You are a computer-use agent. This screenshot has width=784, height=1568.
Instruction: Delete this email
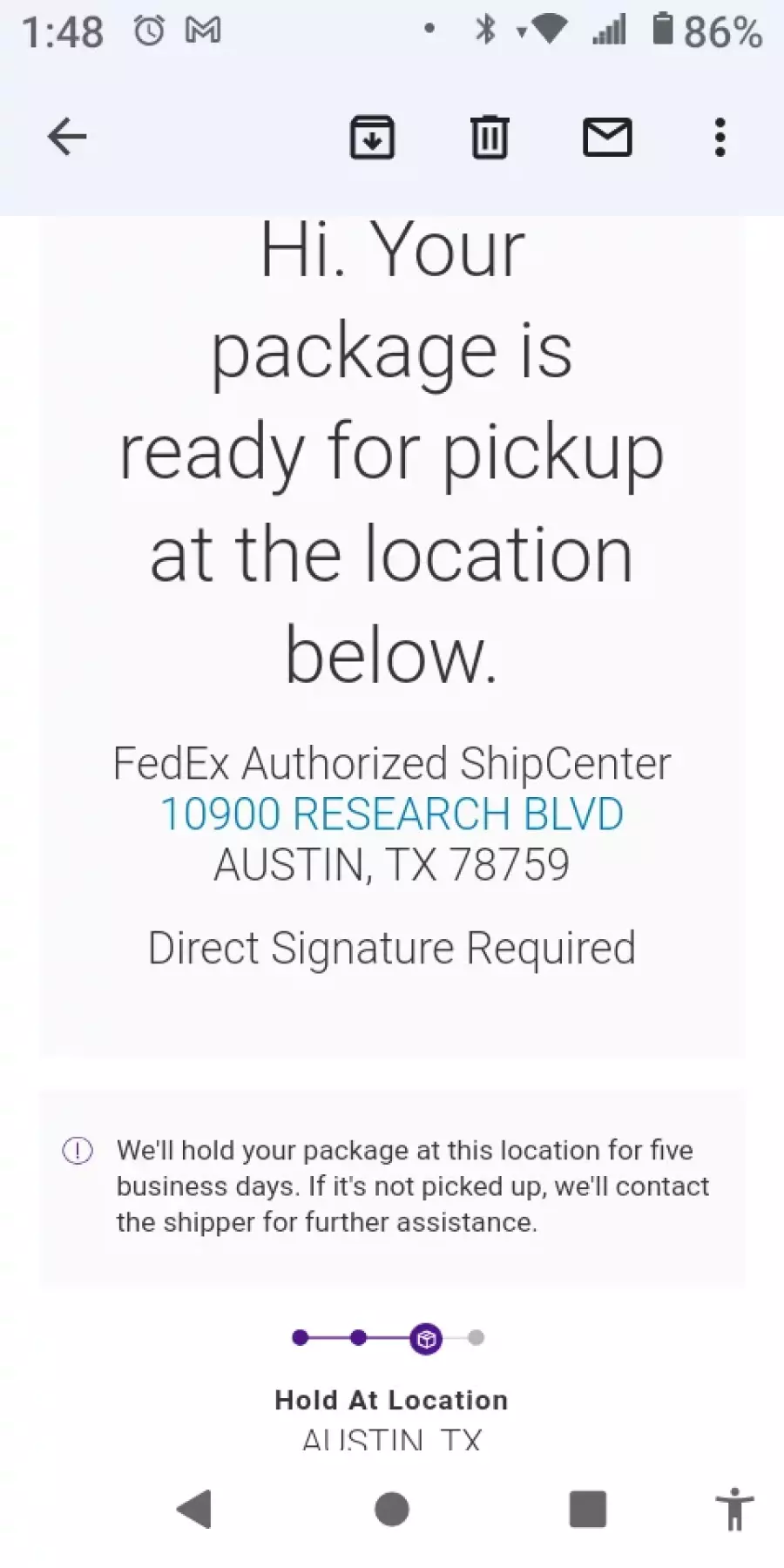(x=490, y=137)
